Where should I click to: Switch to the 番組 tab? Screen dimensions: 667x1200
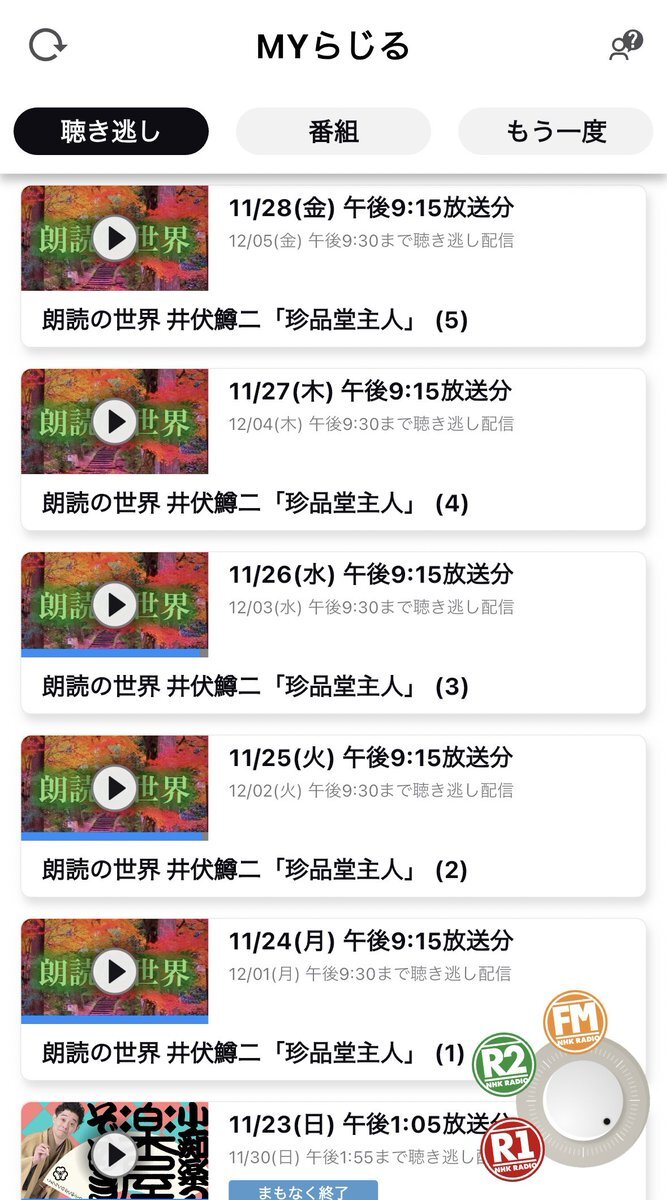click(333, 131)
